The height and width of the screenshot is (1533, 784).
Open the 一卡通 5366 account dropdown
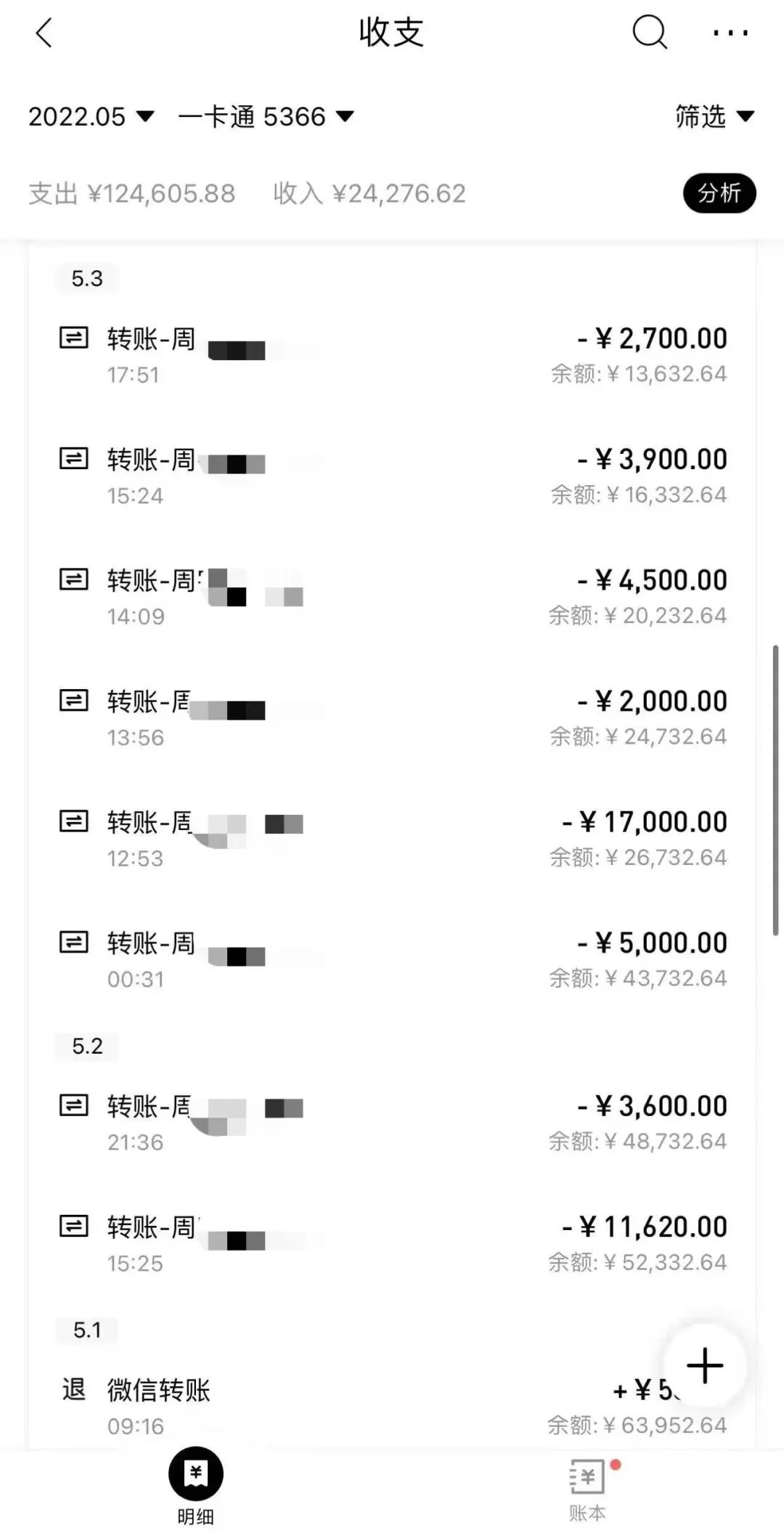coord(266,116)
